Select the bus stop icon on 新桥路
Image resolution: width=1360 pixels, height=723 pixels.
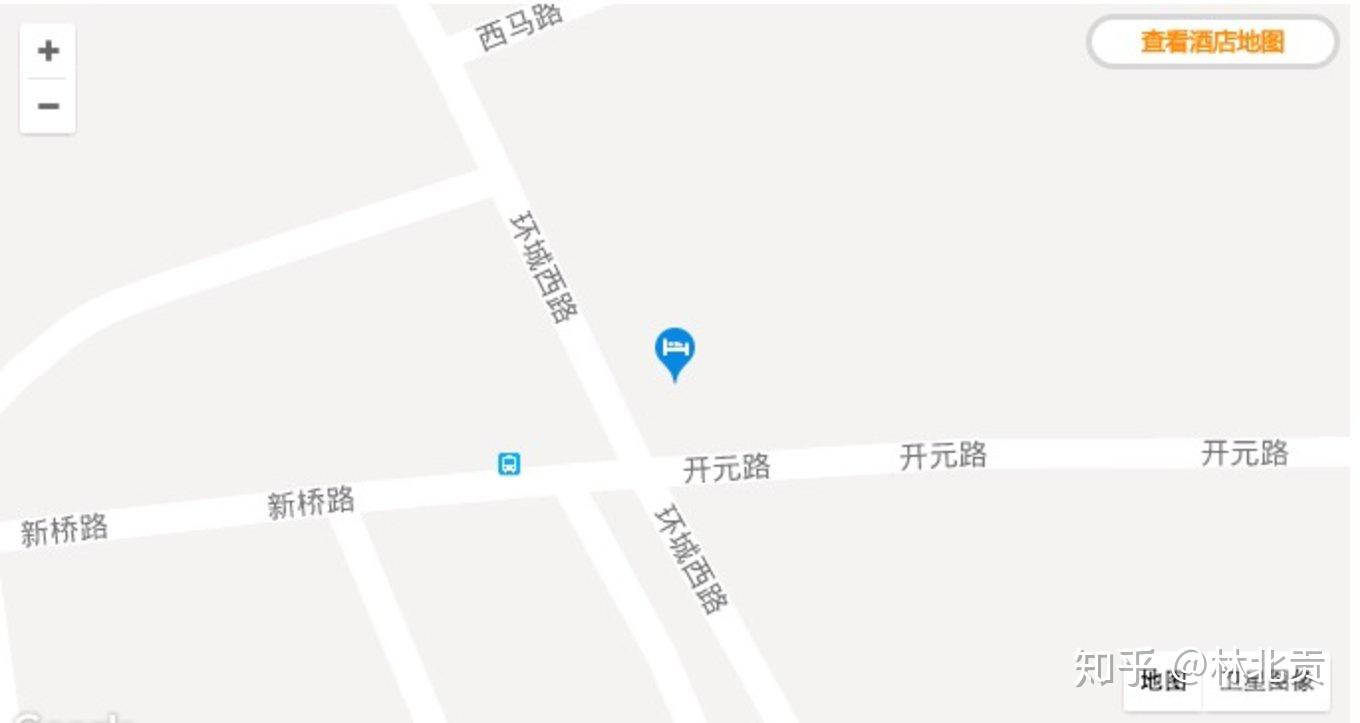click(509, 464)
